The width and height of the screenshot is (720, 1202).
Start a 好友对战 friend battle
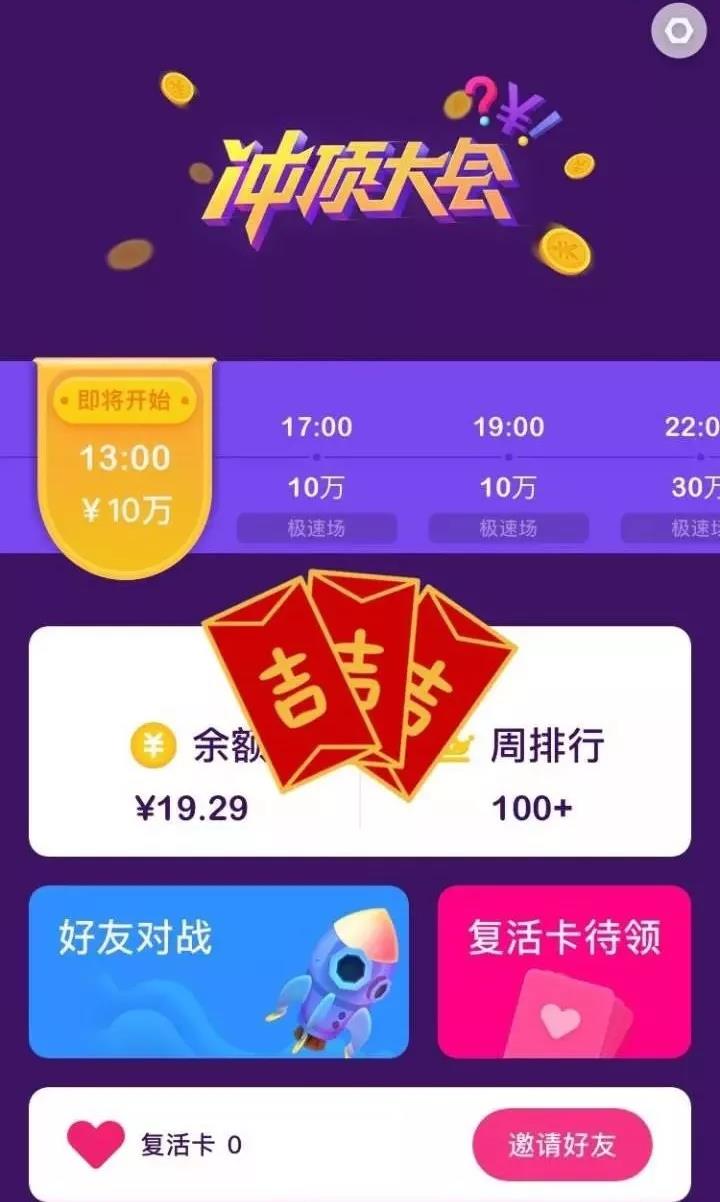pos(218,971)
